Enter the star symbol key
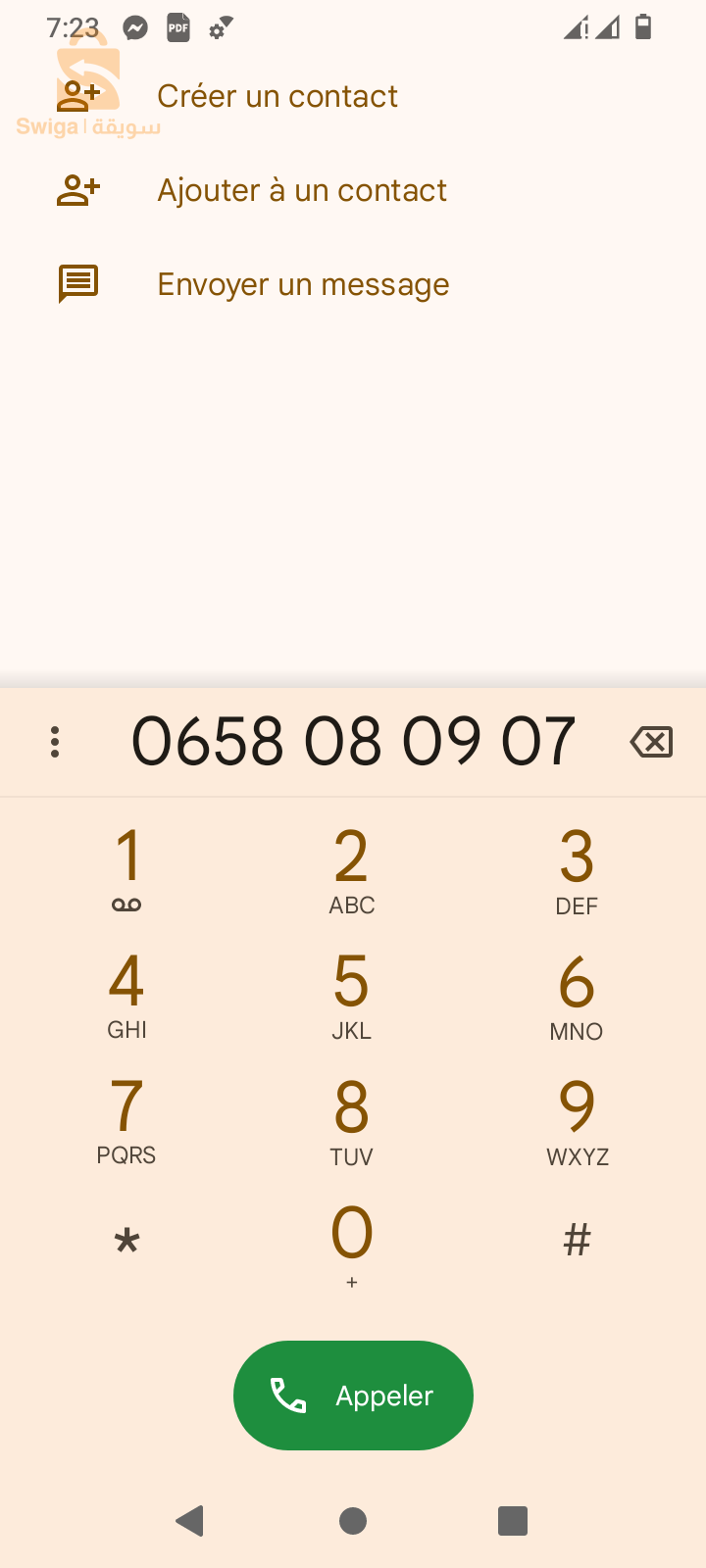706x1568 pixels. pyautogui.click(x=127, y=1243)
